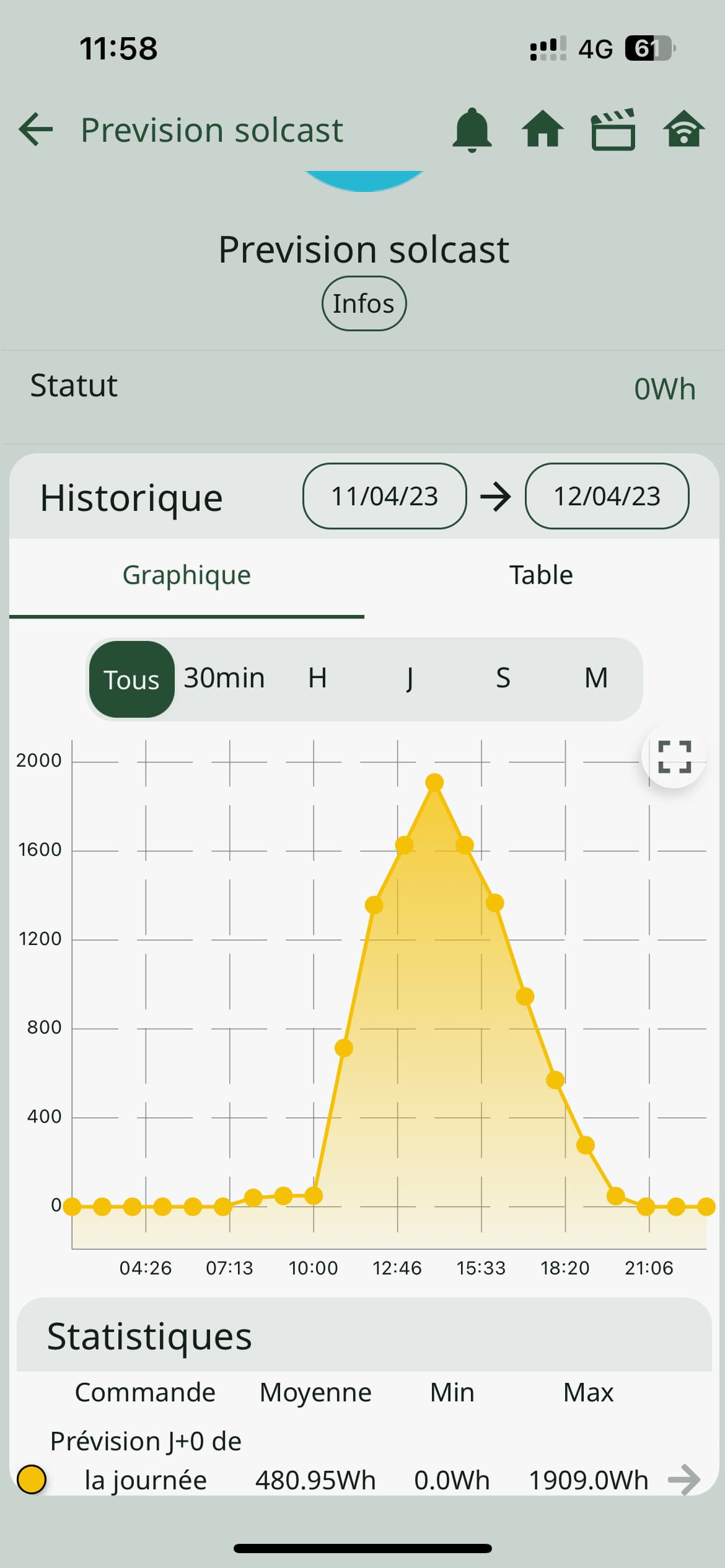Tap the Infos button
The image size is (725, 1568).
pos(364,303)
